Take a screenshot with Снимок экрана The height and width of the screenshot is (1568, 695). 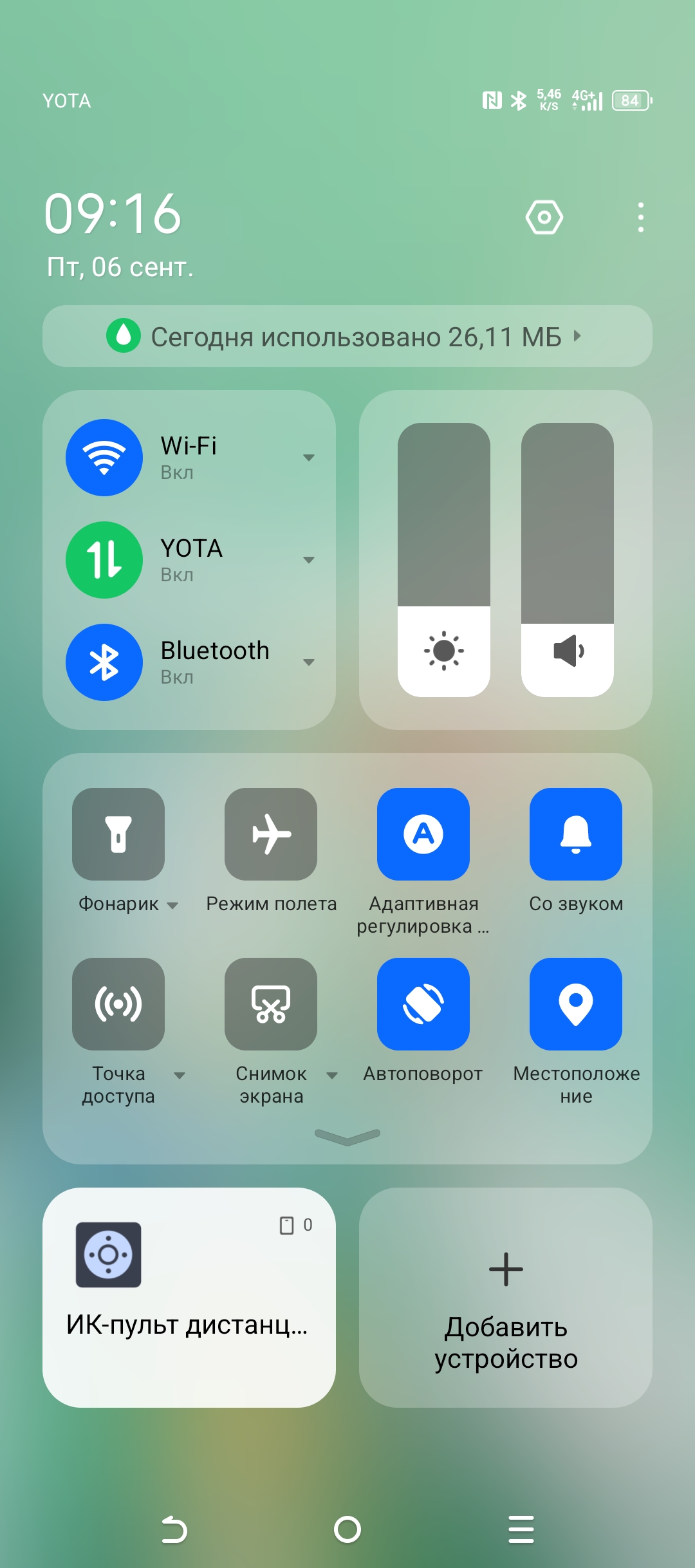coord(271,1004)
